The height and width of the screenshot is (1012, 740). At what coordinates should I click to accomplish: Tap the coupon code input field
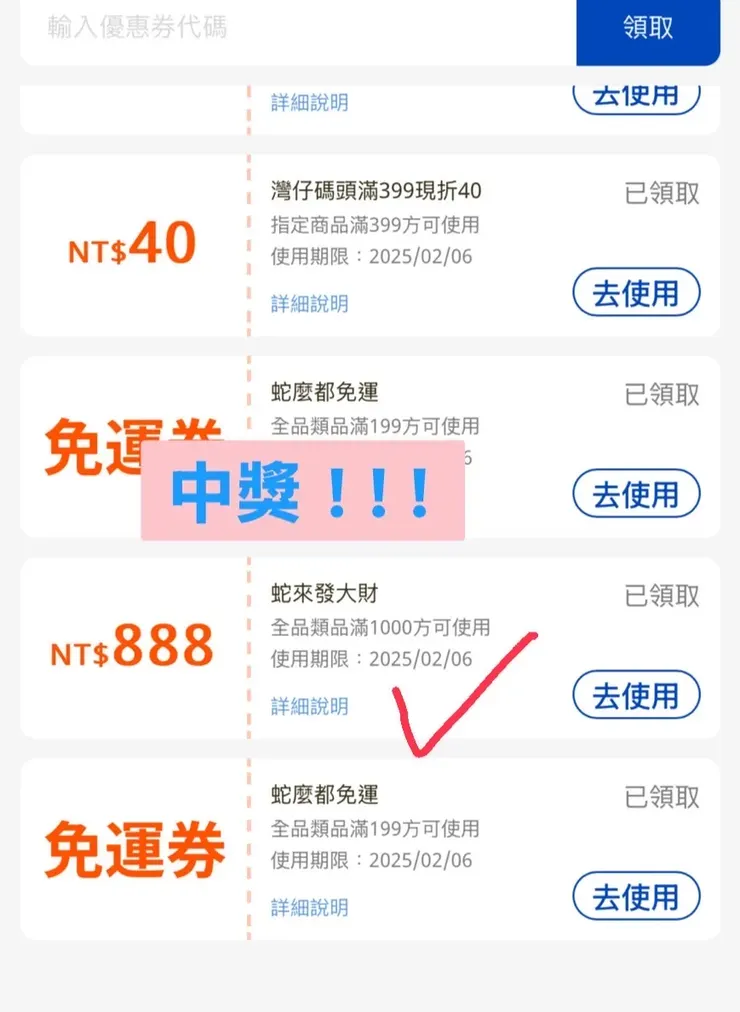coord(298,28)
